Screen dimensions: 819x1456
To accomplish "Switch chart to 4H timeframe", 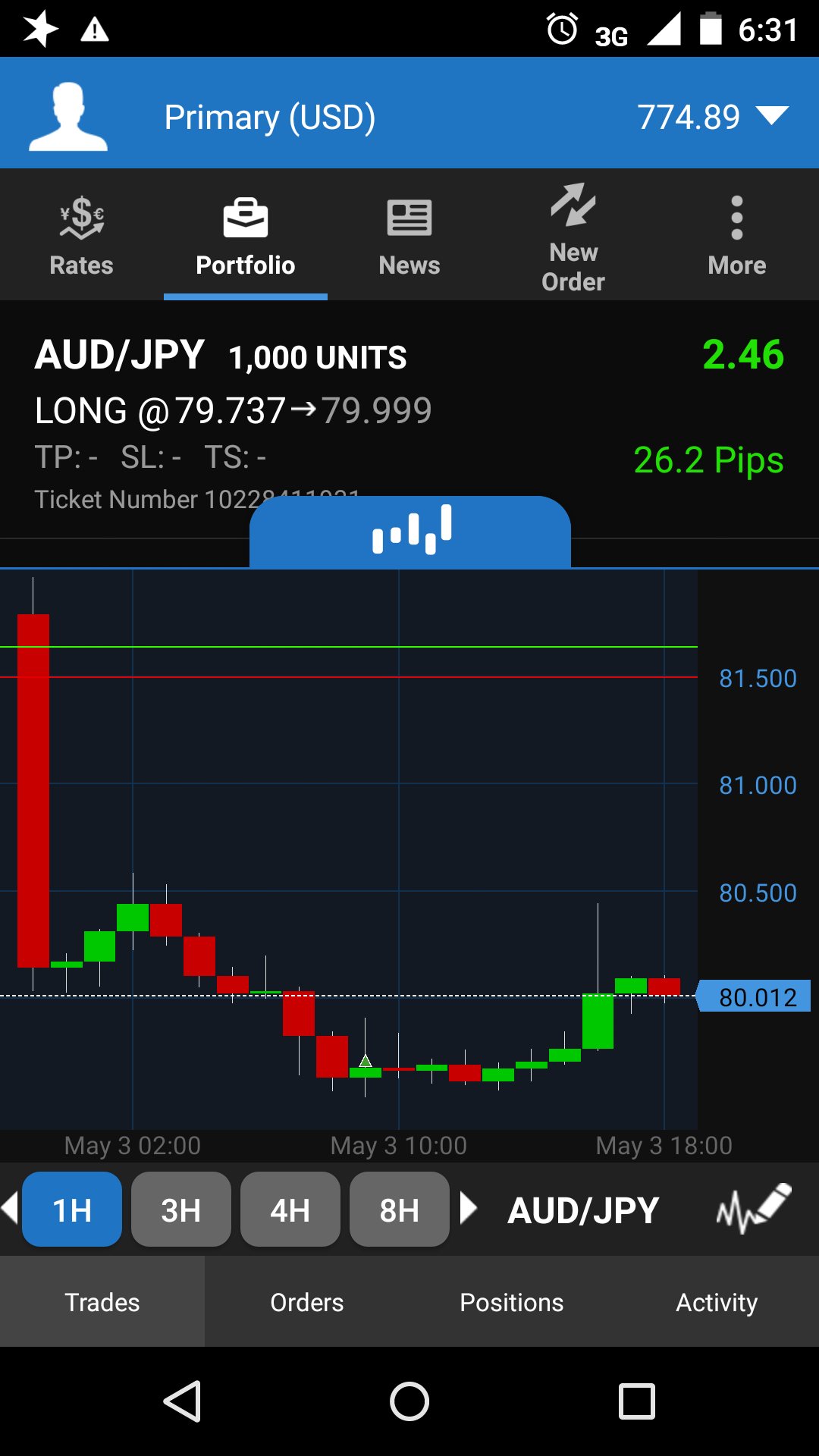I will pos(290,1210).
